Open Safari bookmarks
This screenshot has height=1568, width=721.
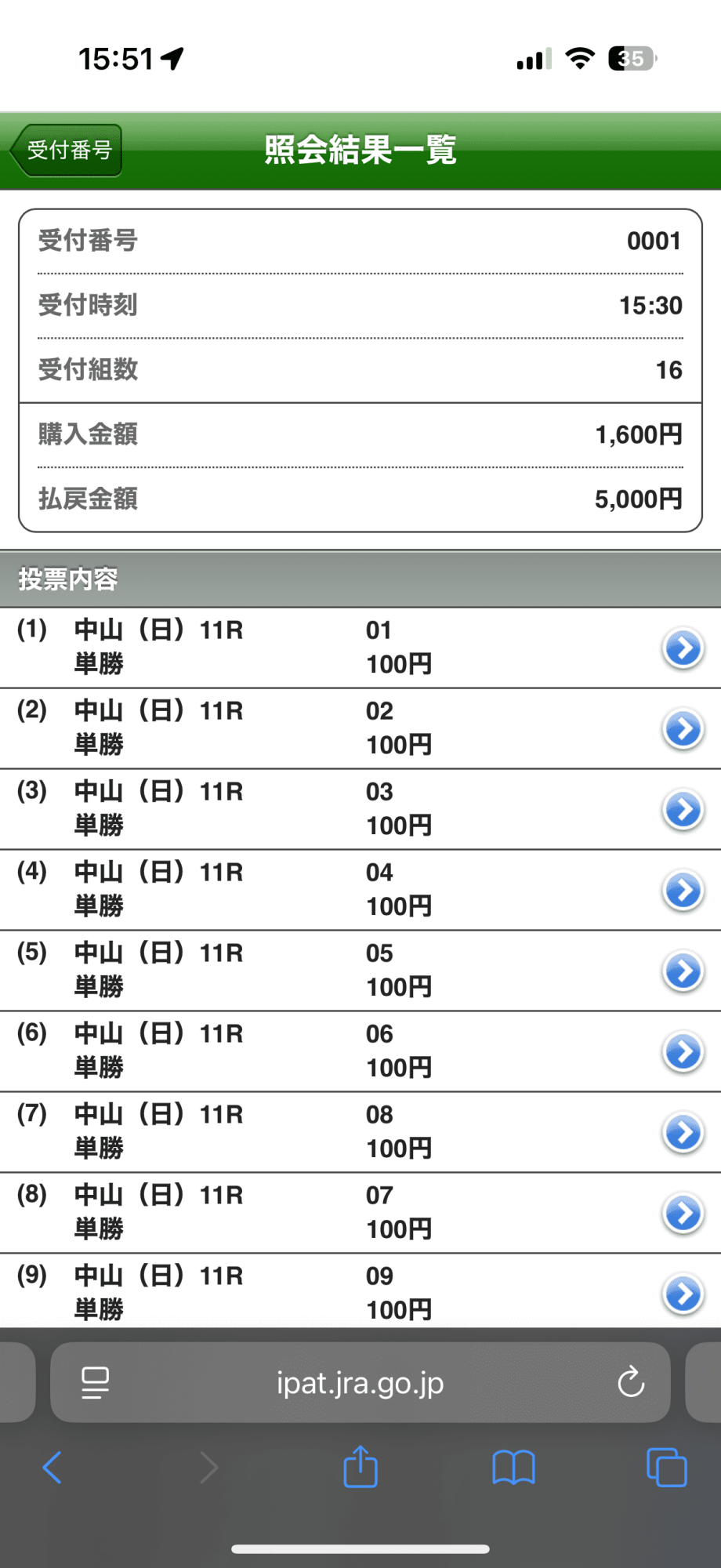tap(513, 1467)
